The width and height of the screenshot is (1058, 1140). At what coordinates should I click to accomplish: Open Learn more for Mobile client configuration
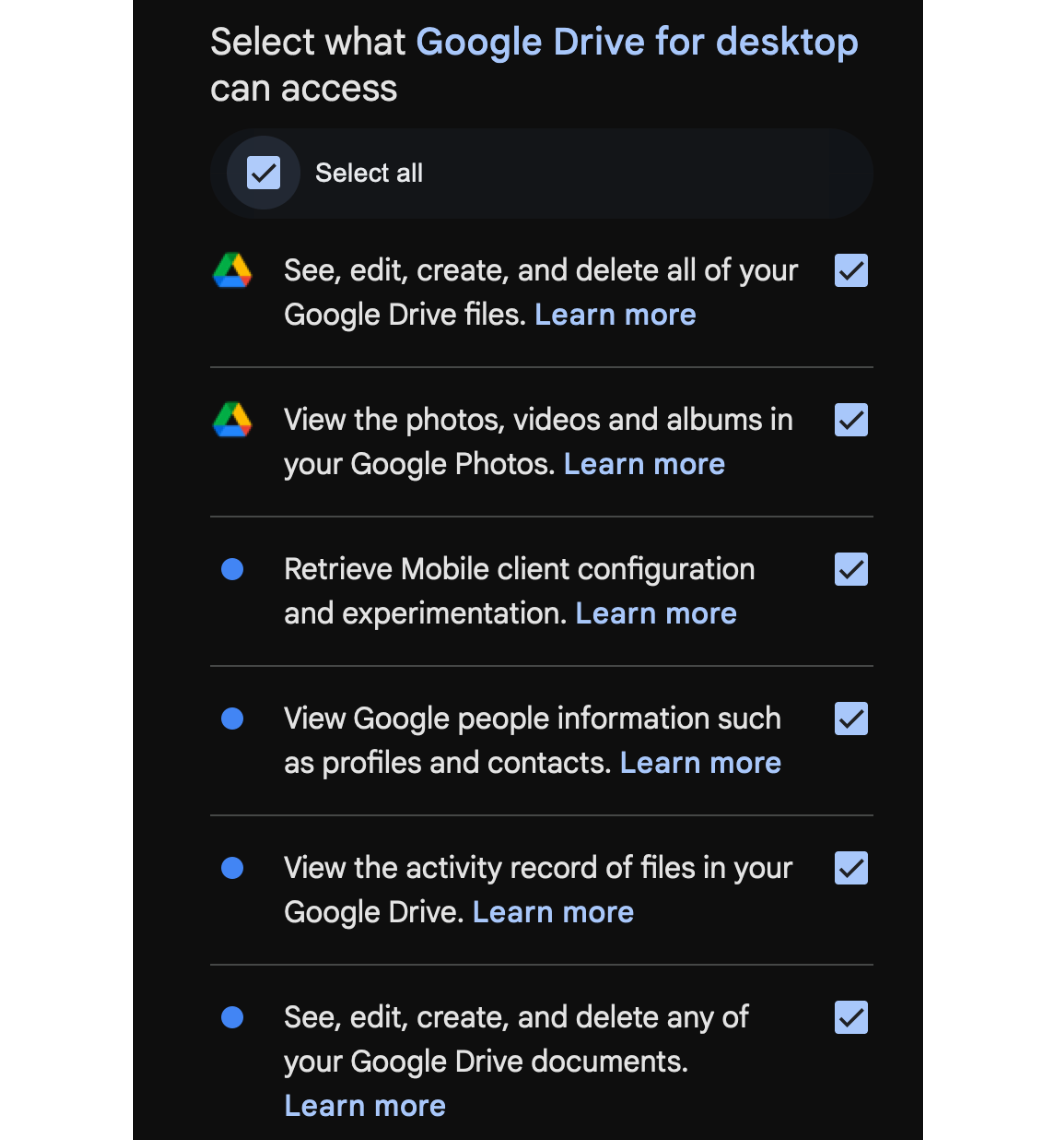point(656,613)
